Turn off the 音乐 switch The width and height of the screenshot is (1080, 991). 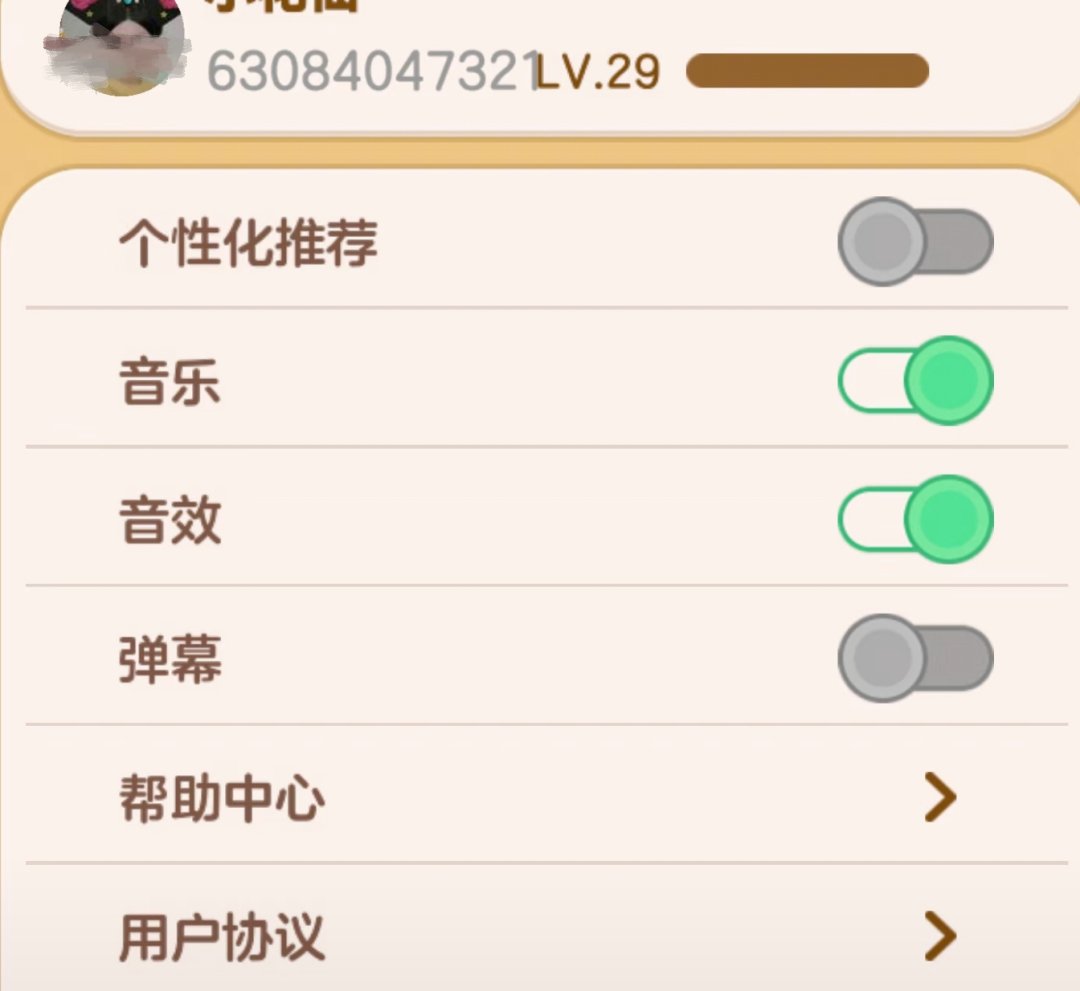915,380
